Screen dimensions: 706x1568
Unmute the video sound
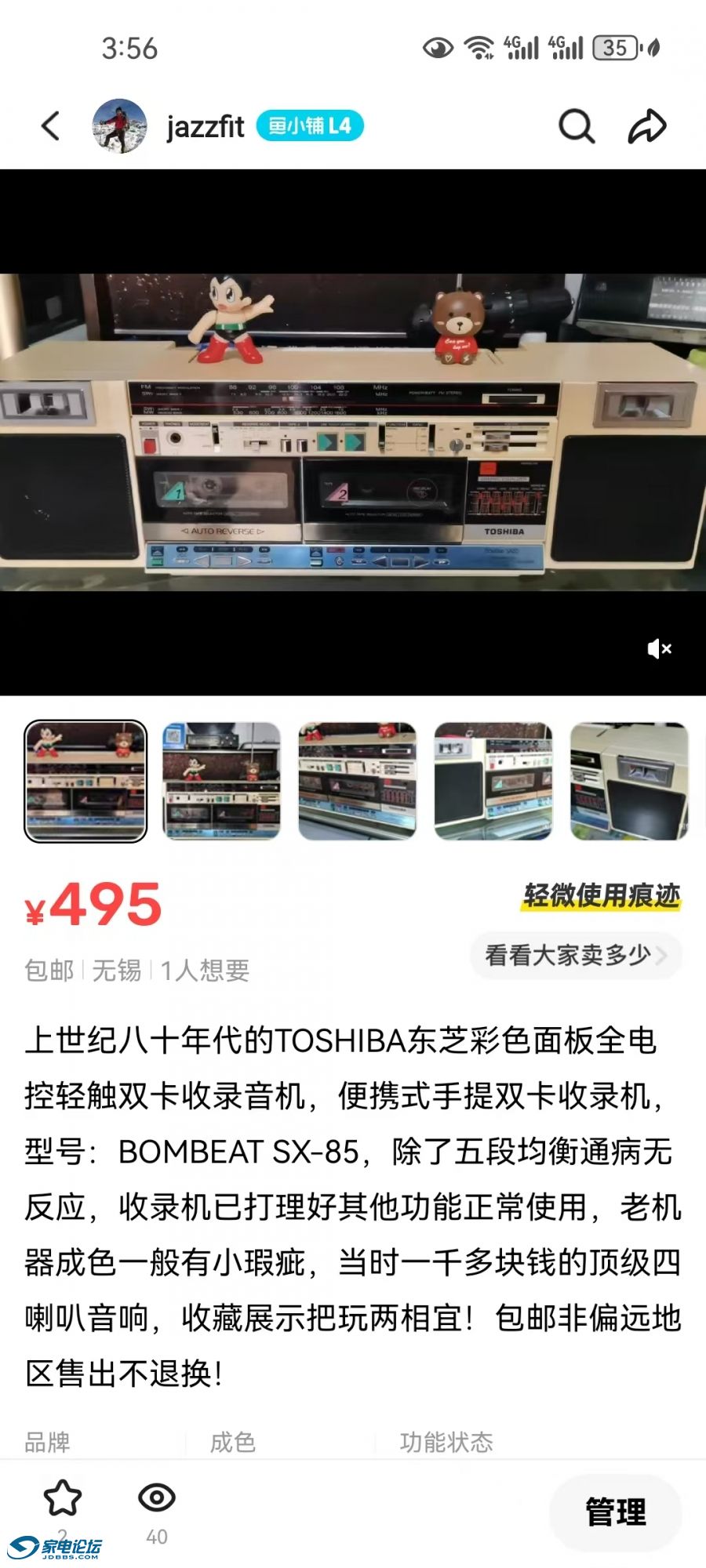[x=659, y=649]
